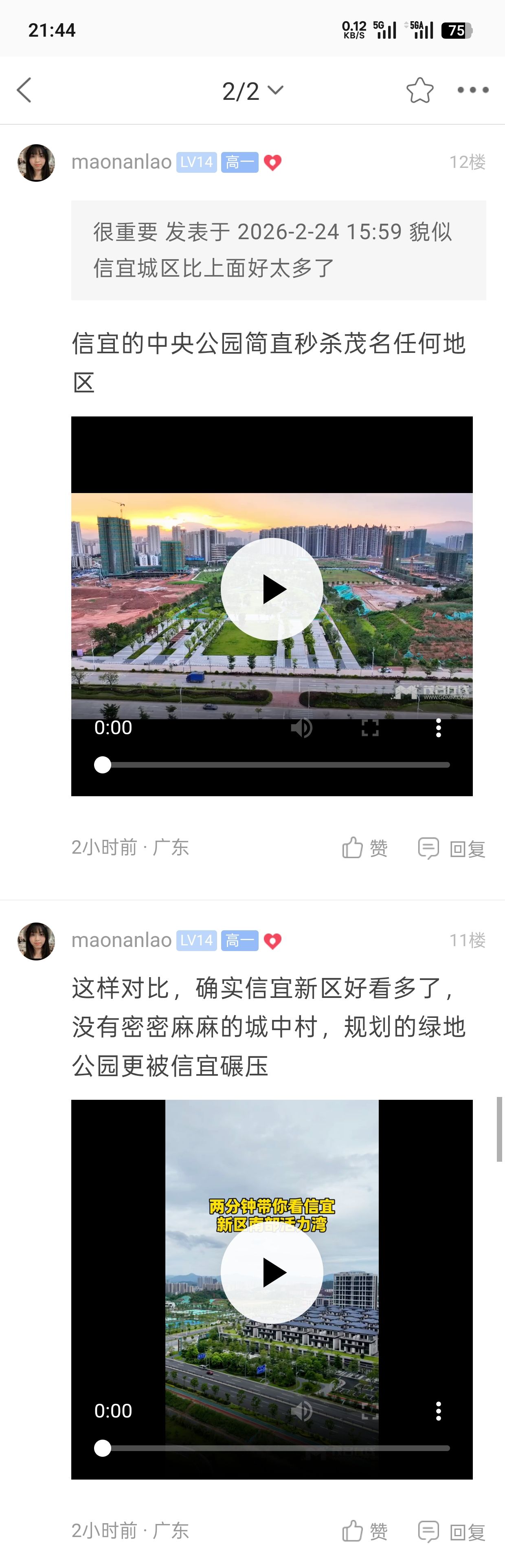Open maonanlao's avatar on the 12楼 post
This screenshot has height=1568, width=505.
click(x=37, y=163)
